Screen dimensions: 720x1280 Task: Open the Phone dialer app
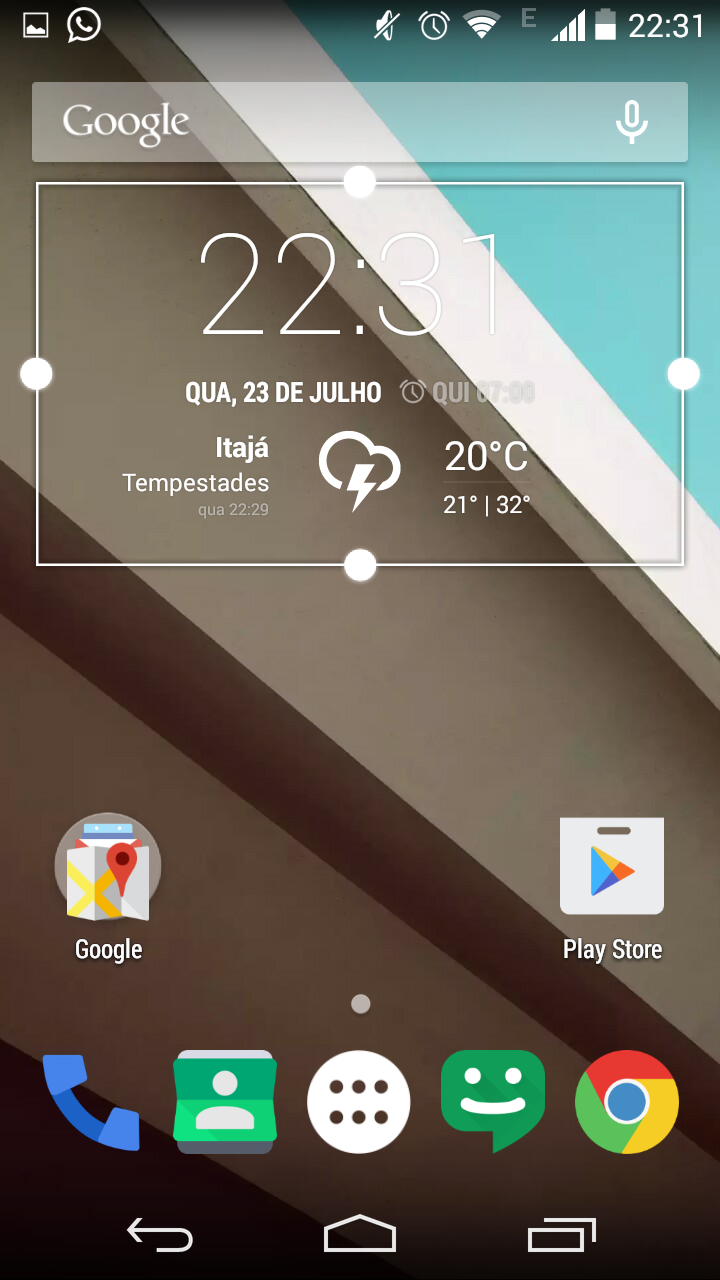click(x=90, y=1102)
